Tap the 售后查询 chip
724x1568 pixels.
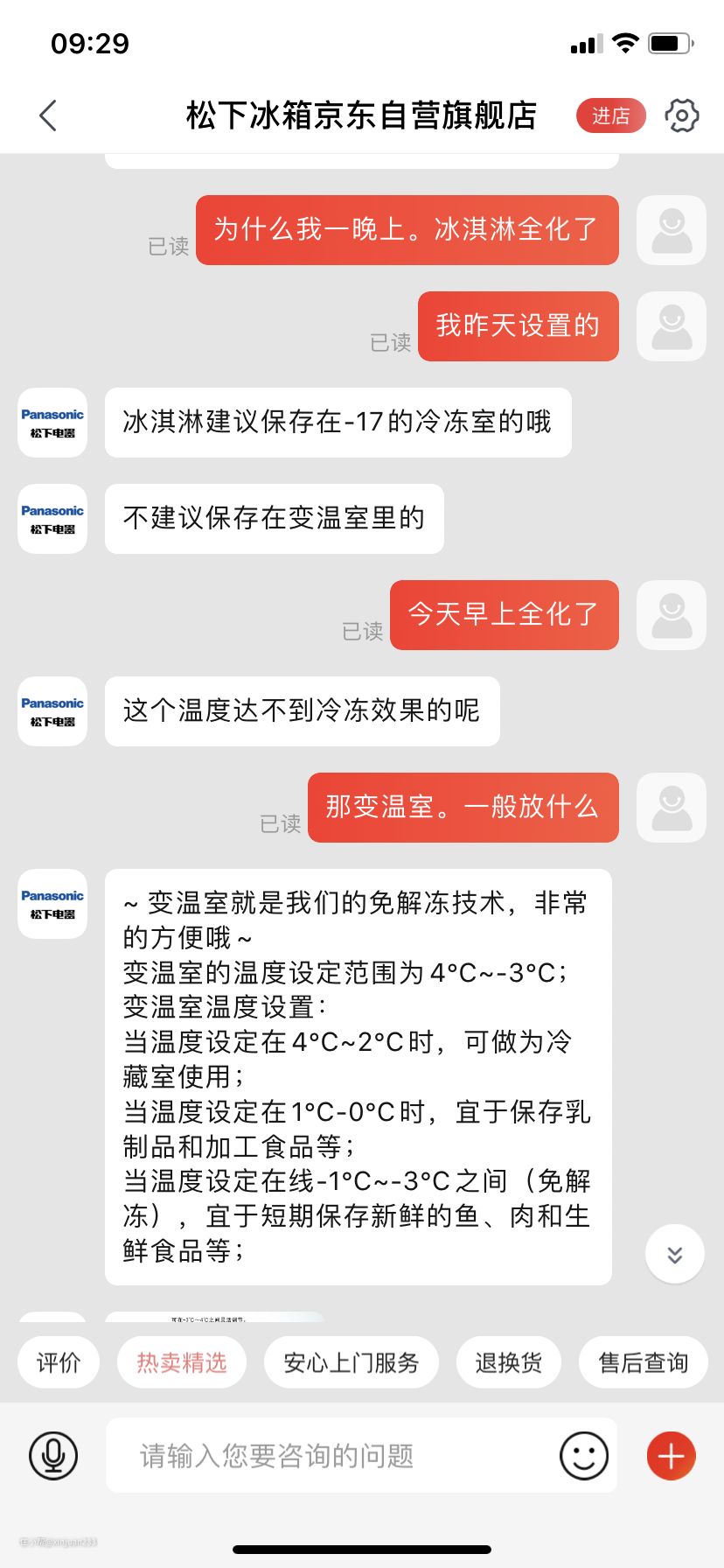point(643,1362)
